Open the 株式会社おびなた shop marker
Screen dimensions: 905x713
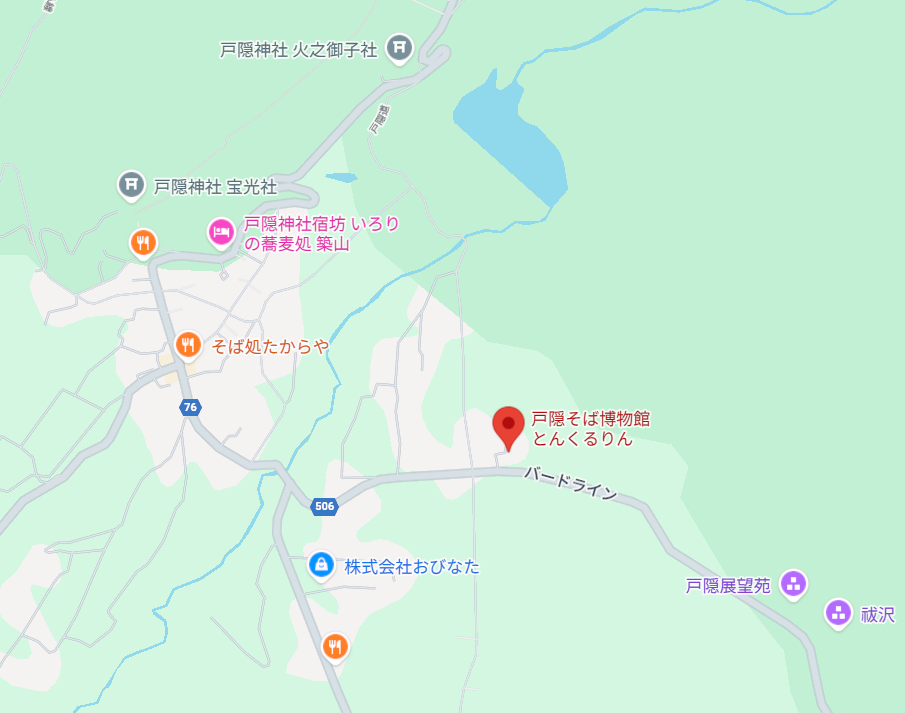pos(321,565)
